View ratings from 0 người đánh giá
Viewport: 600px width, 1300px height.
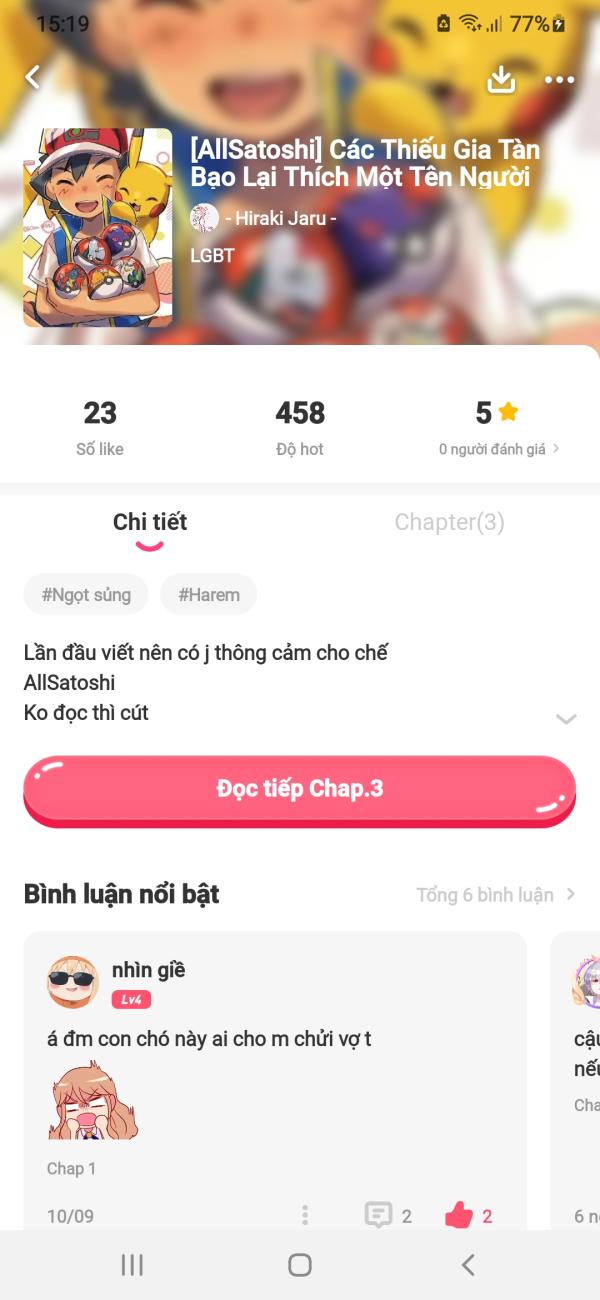click(x=498, y=449)
